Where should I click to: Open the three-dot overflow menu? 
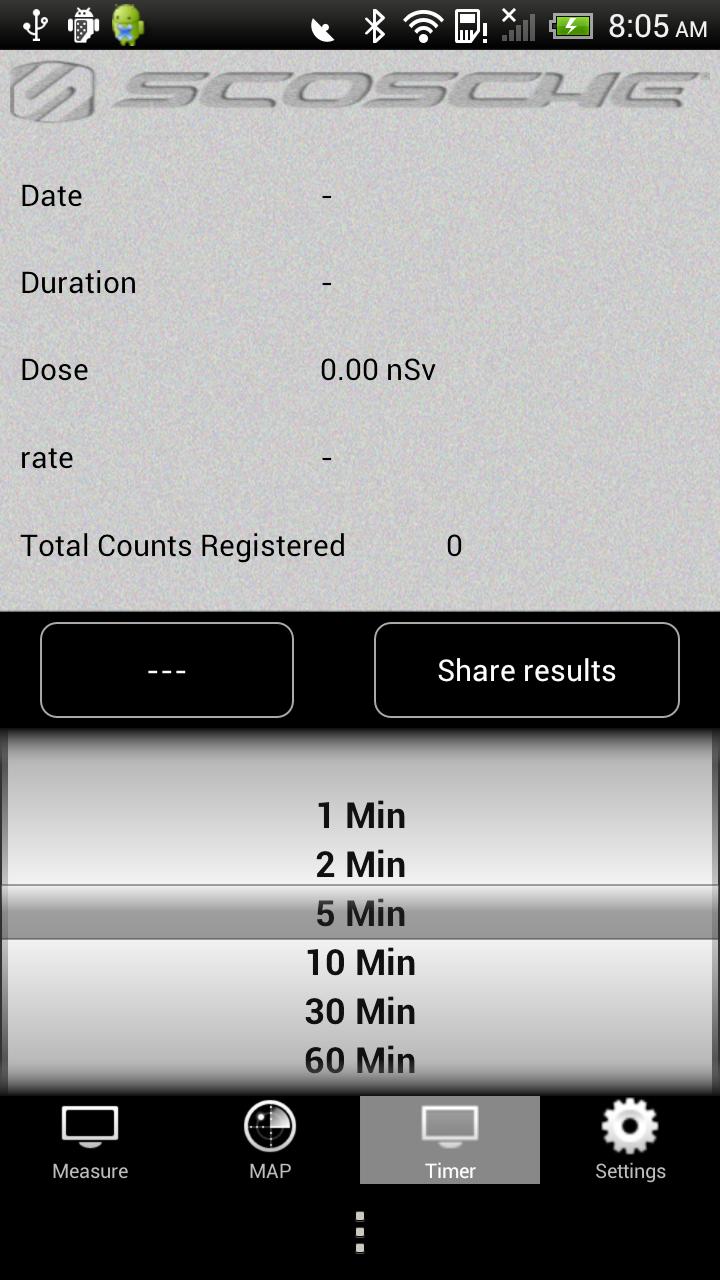360,1232
